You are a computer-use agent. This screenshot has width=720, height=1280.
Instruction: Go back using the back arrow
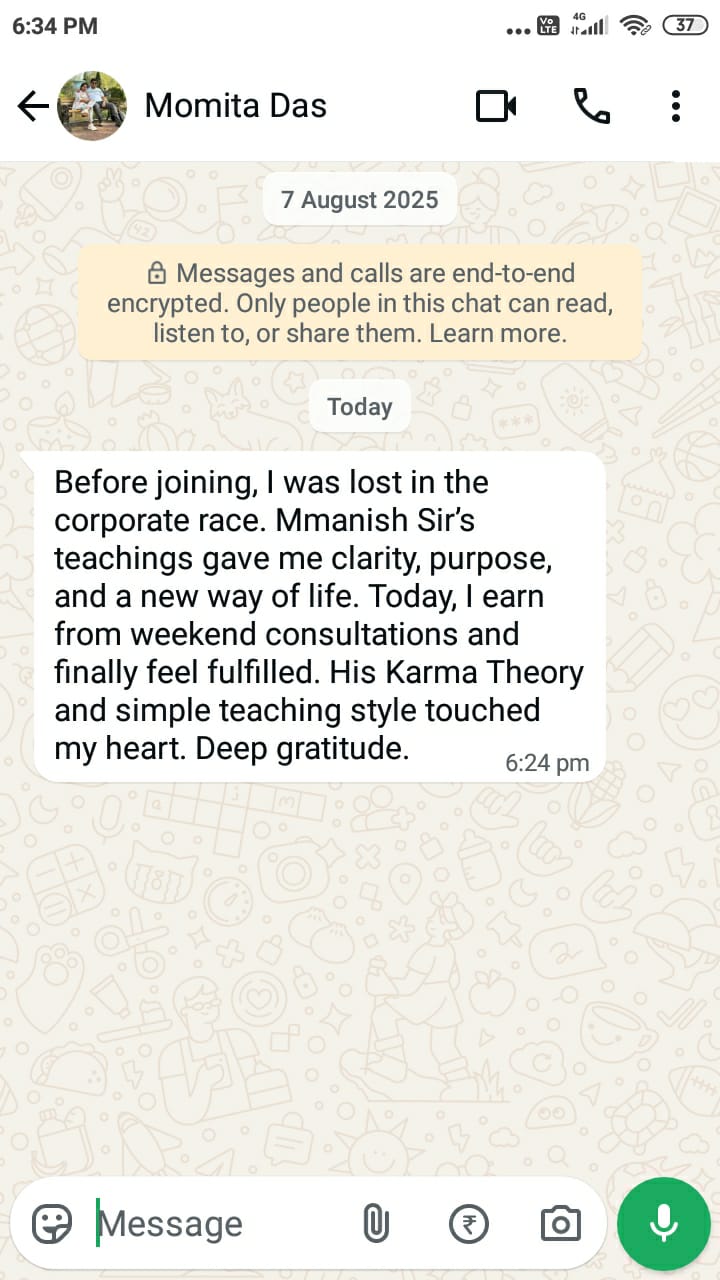(32, 105)
